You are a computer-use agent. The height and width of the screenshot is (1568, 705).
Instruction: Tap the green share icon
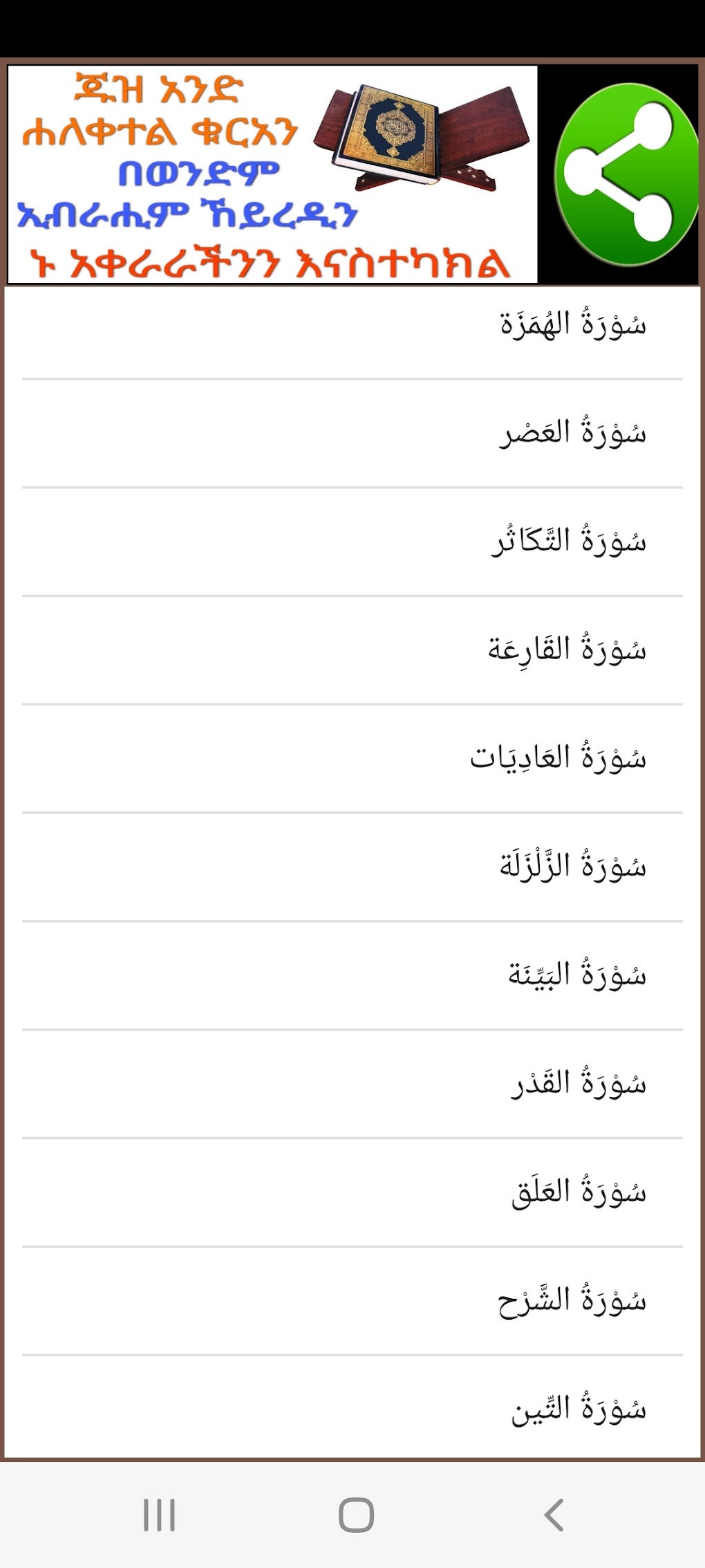626,174
